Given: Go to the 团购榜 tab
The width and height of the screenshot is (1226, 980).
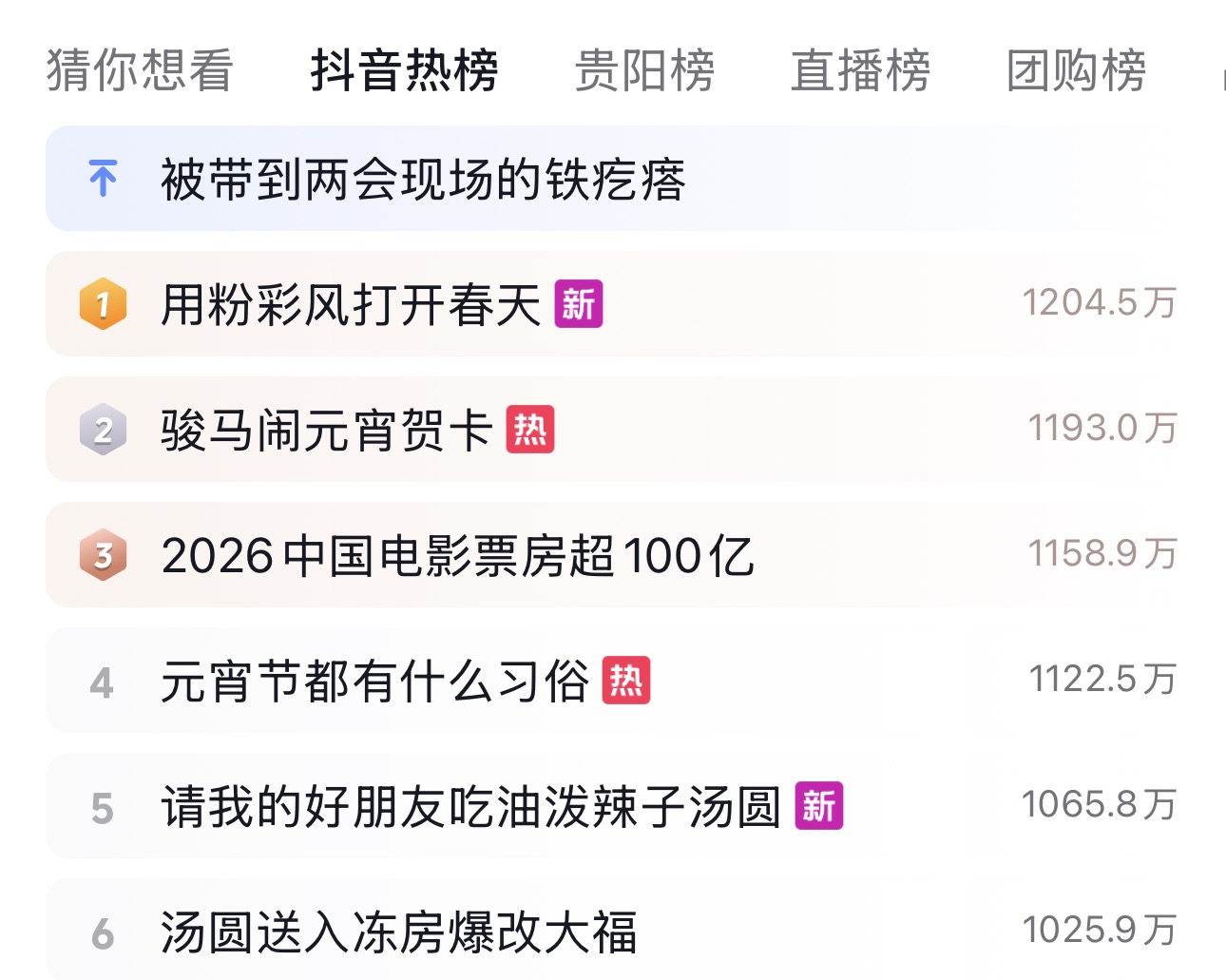Looking at the screenshot, I should 1076,70.
